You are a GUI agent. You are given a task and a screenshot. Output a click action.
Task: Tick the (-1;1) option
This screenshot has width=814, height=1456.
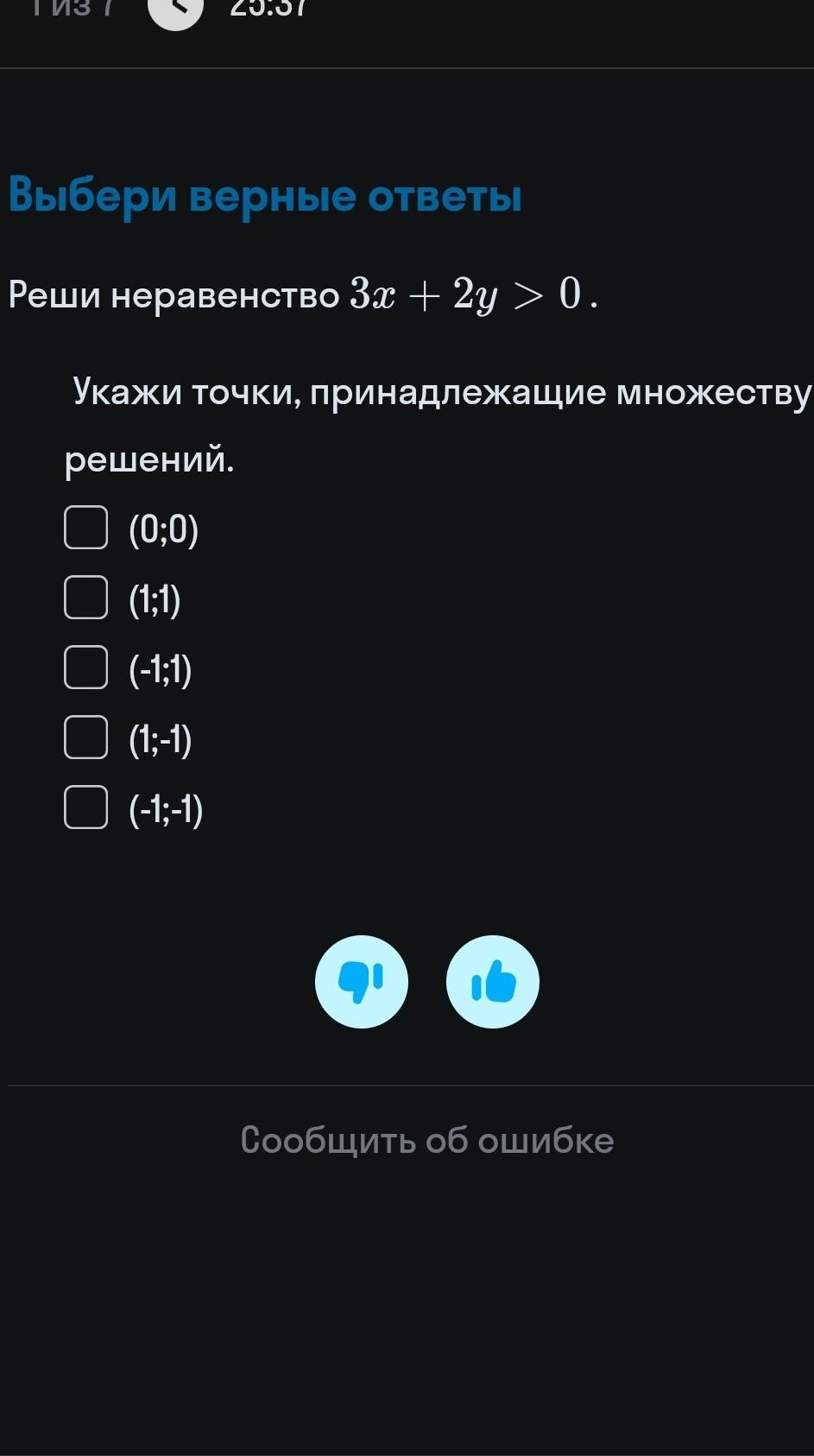click(86, 668)
